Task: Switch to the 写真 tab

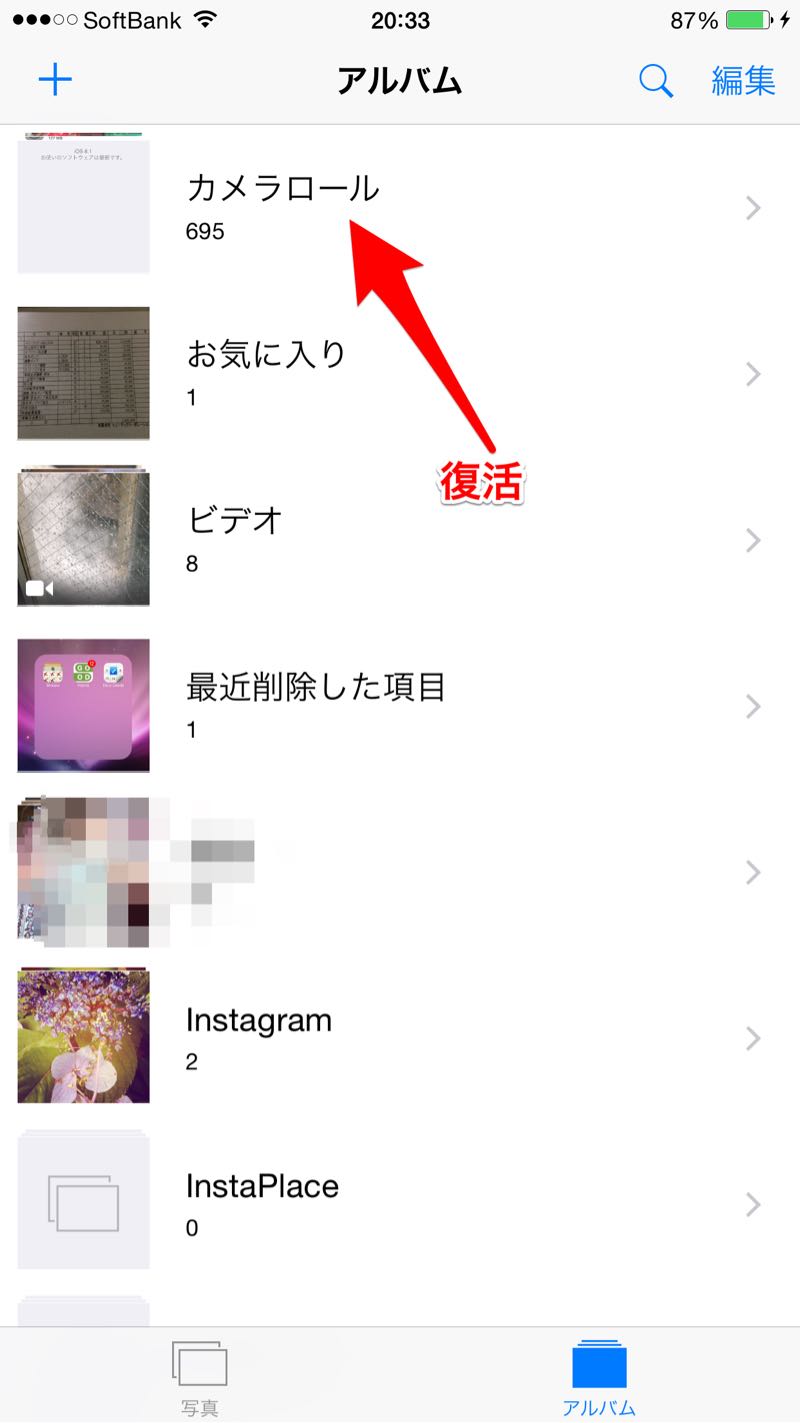Action: click(x=199, y=1378)
